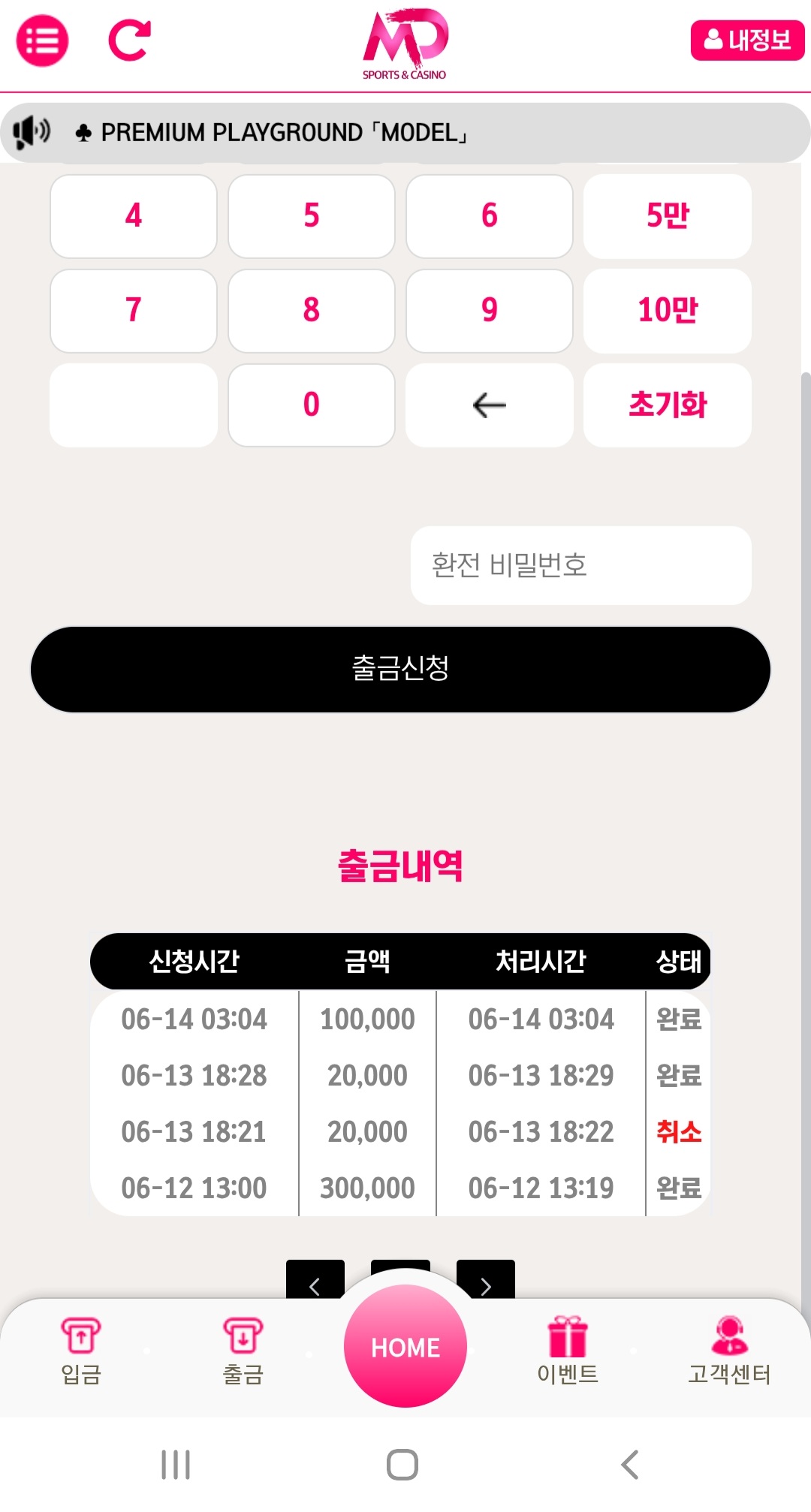Go to next history page

(x=486, y=1281)
